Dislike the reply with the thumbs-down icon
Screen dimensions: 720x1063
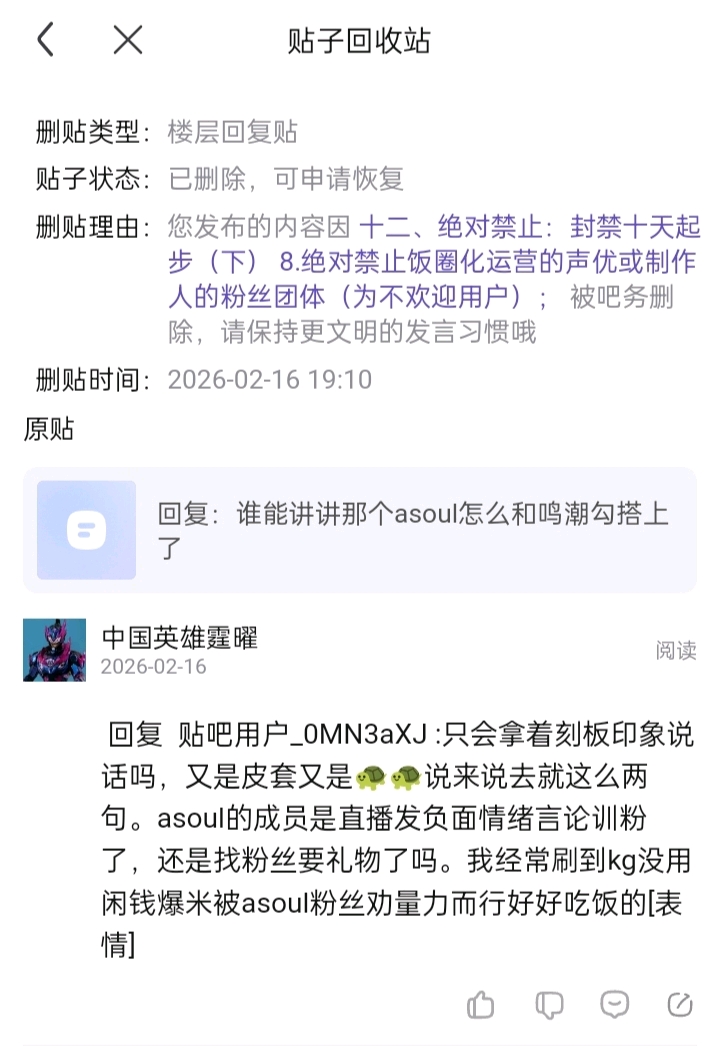pyautogui.click(x=548, y=1004)
